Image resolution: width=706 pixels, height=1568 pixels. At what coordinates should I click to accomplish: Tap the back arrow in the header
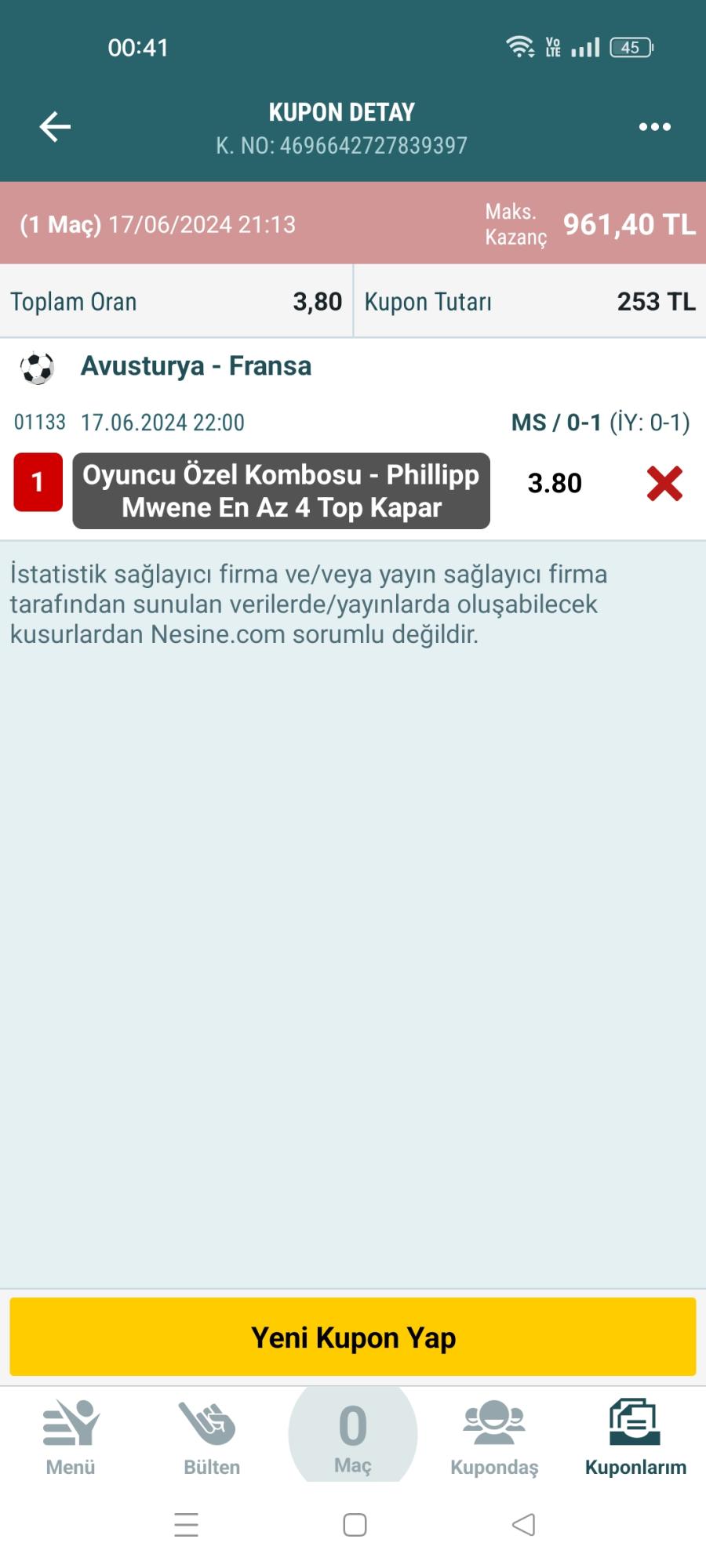(x=53, y=125)
